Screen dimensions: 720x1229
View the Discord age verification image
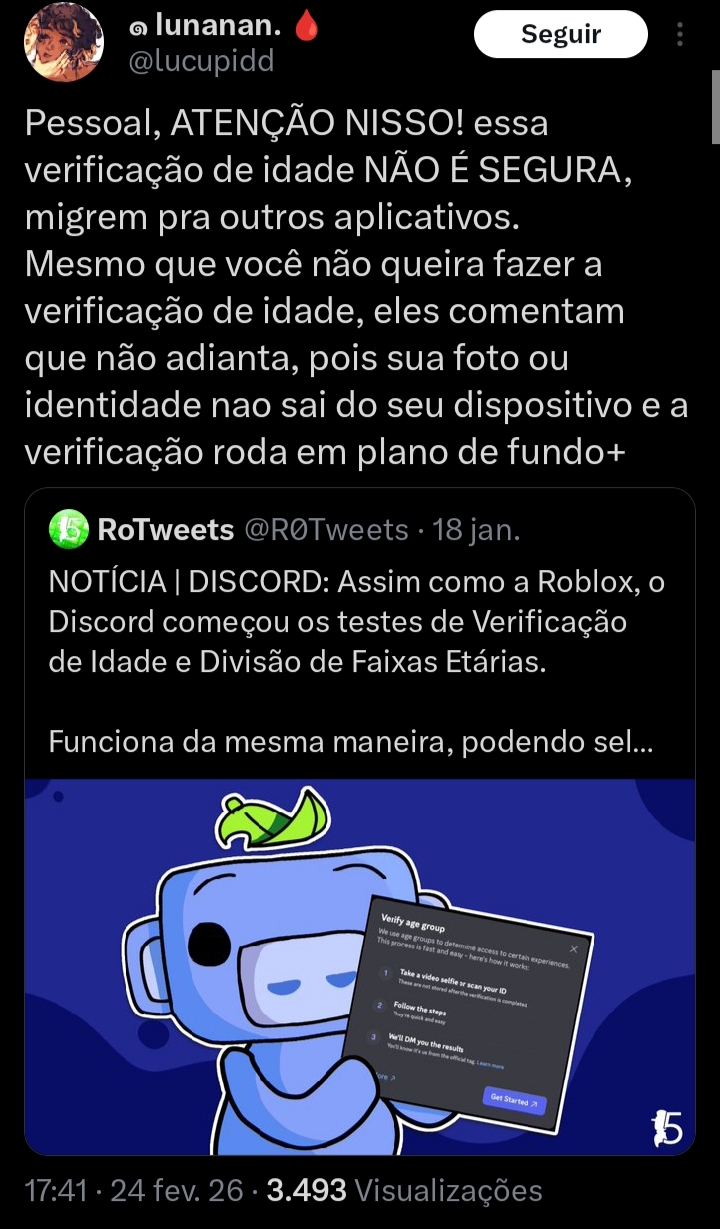358,965
